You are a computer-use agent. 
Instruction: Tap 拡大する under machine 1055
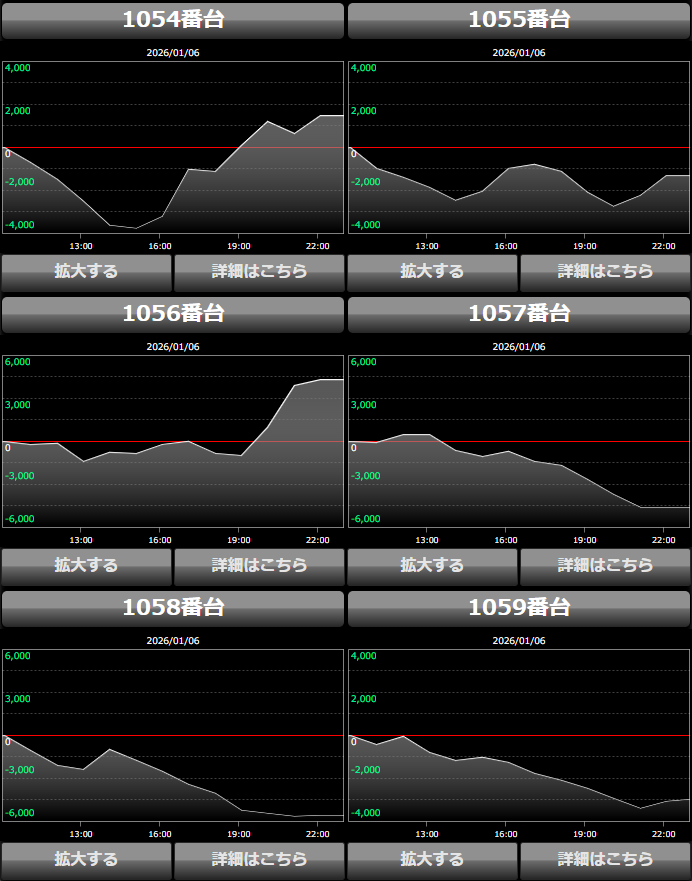[432, 271]
